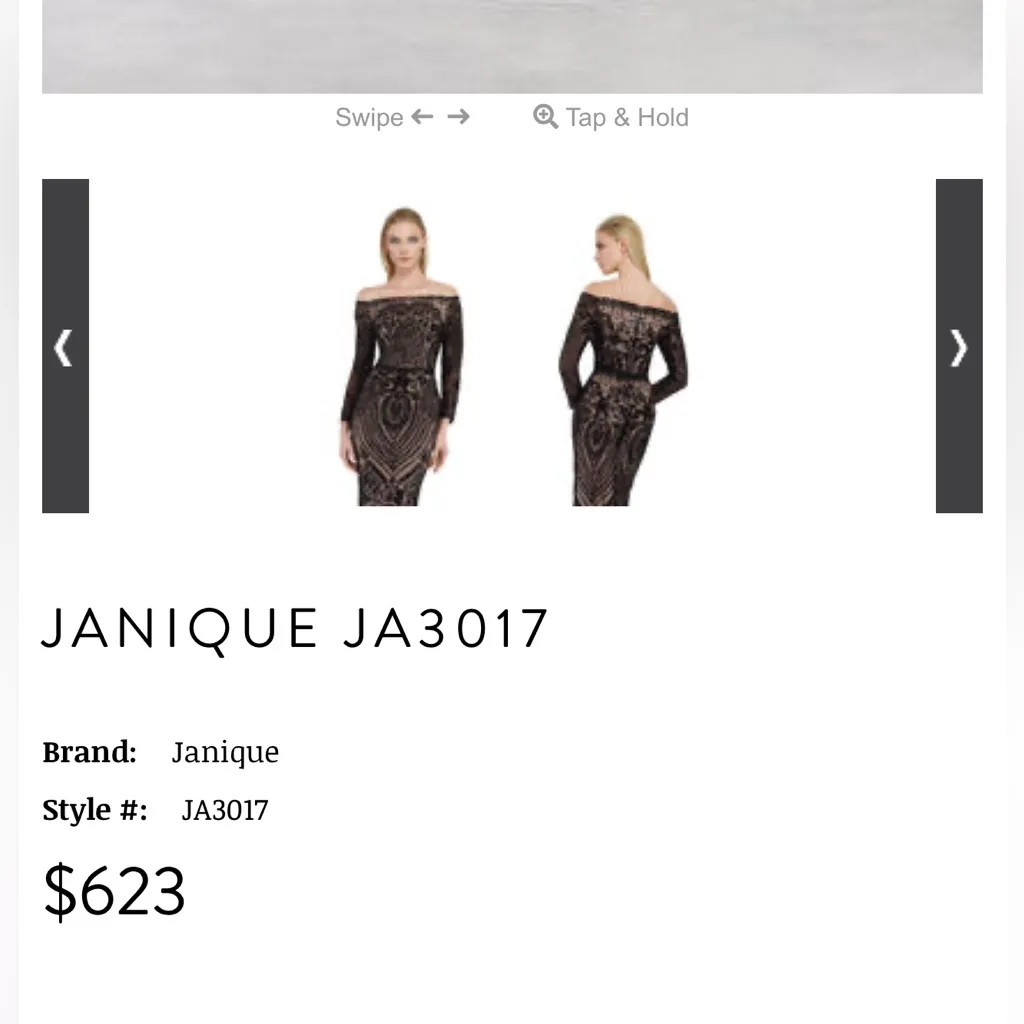
Task: Show previous thumbnails with left arrow
Action: (x=65, y=346)
